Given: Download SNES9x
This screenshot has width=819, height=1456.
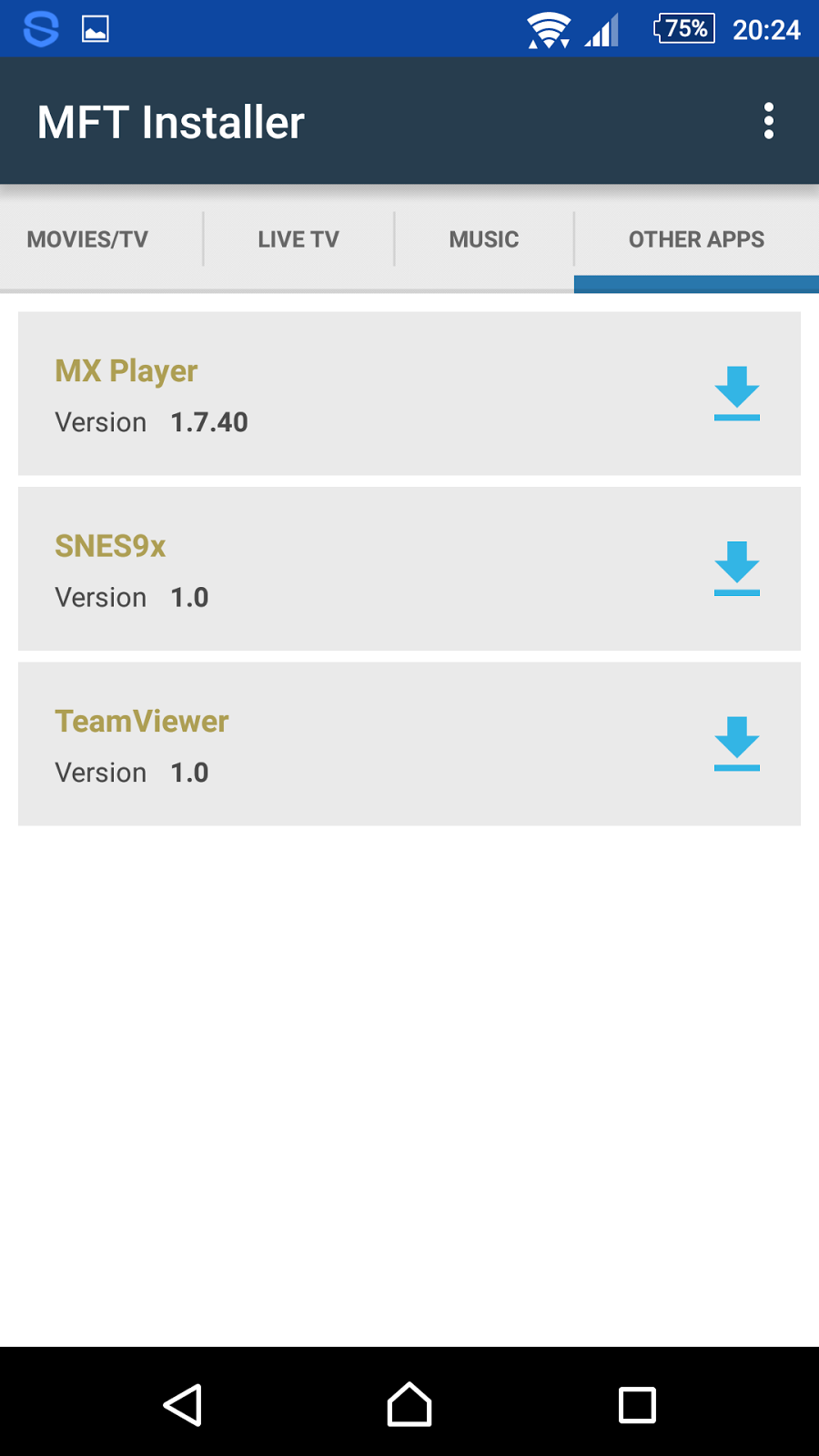Looking at the screenshot, I should point(737,569).
